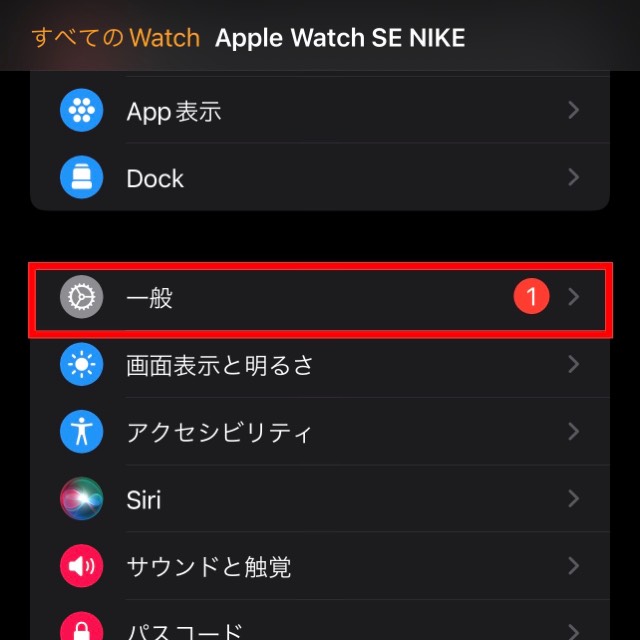
Task: Open アクセシビリティ settings
Action: coord(320,432)
